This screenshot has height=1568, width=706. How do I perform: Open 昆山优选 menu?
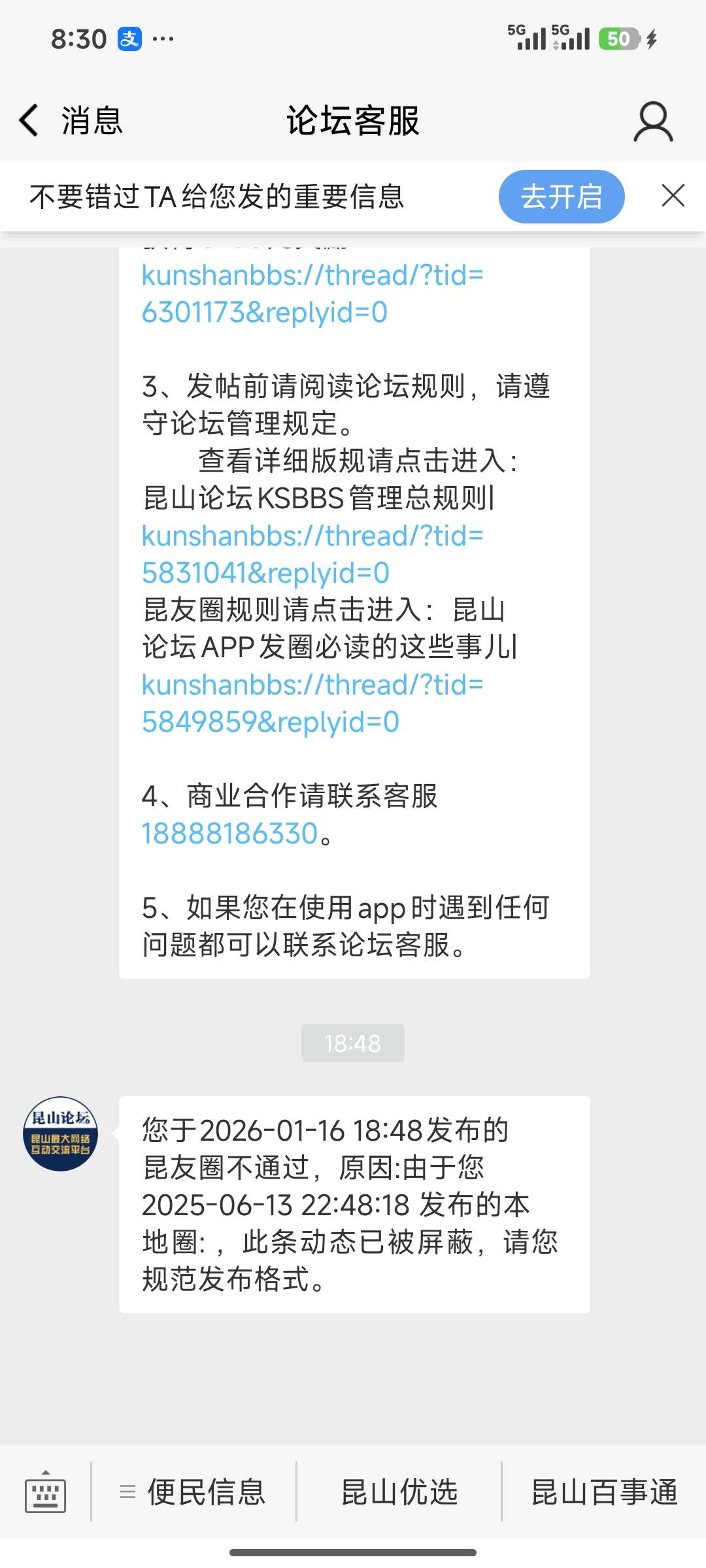tap(399, 1492)
